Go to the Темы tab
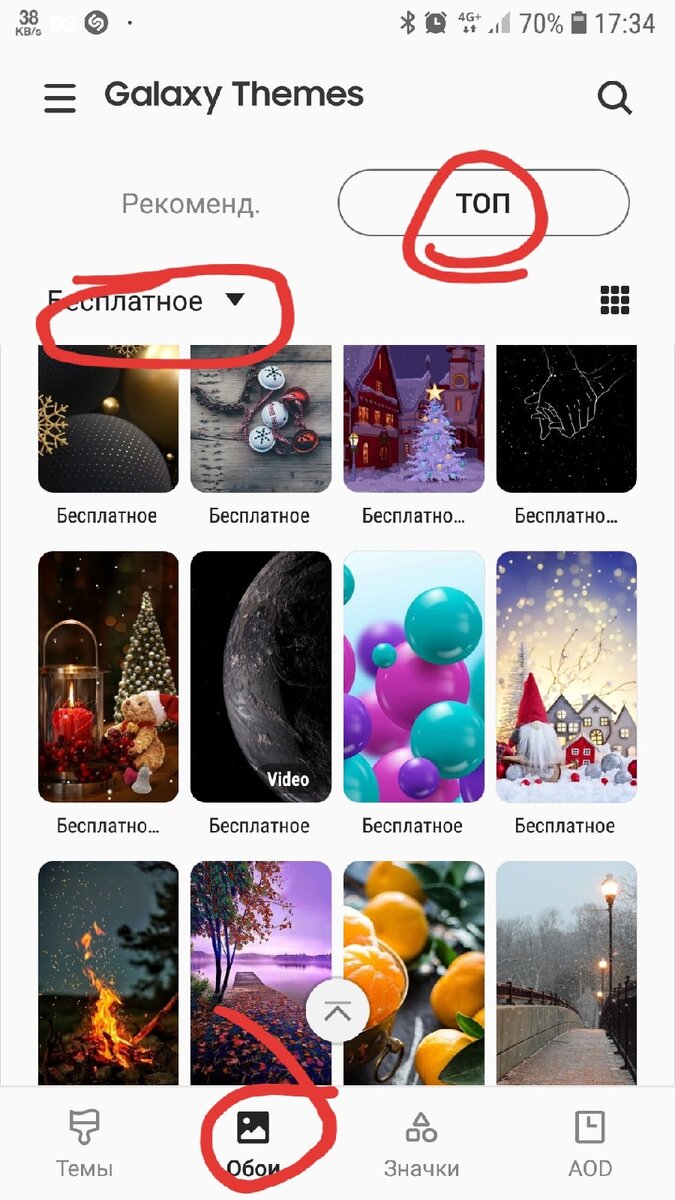The width and height of the screenshot is (675, 1200). tap(84, 1144)
